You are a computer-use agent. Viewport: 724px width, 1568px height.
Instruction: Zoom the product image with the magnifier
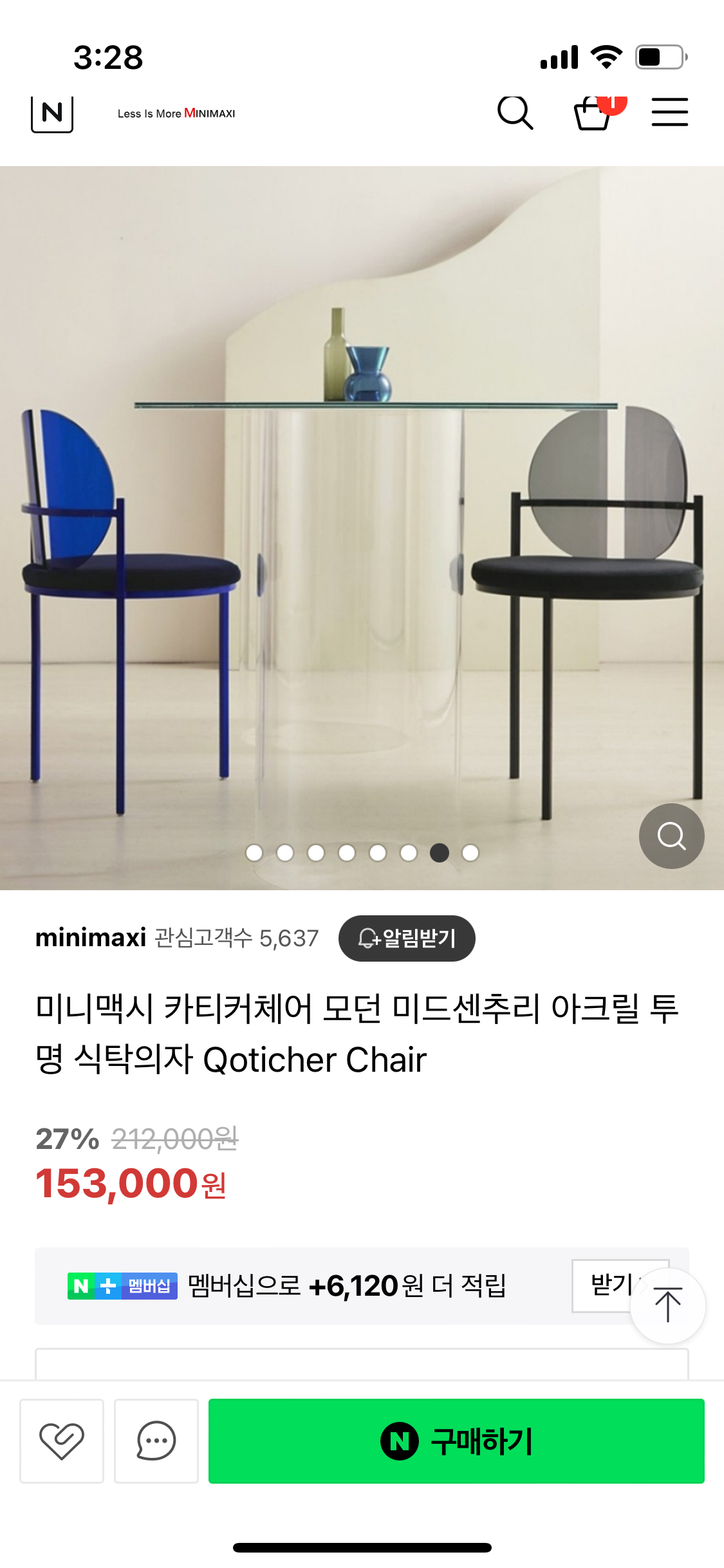point(671,835)
